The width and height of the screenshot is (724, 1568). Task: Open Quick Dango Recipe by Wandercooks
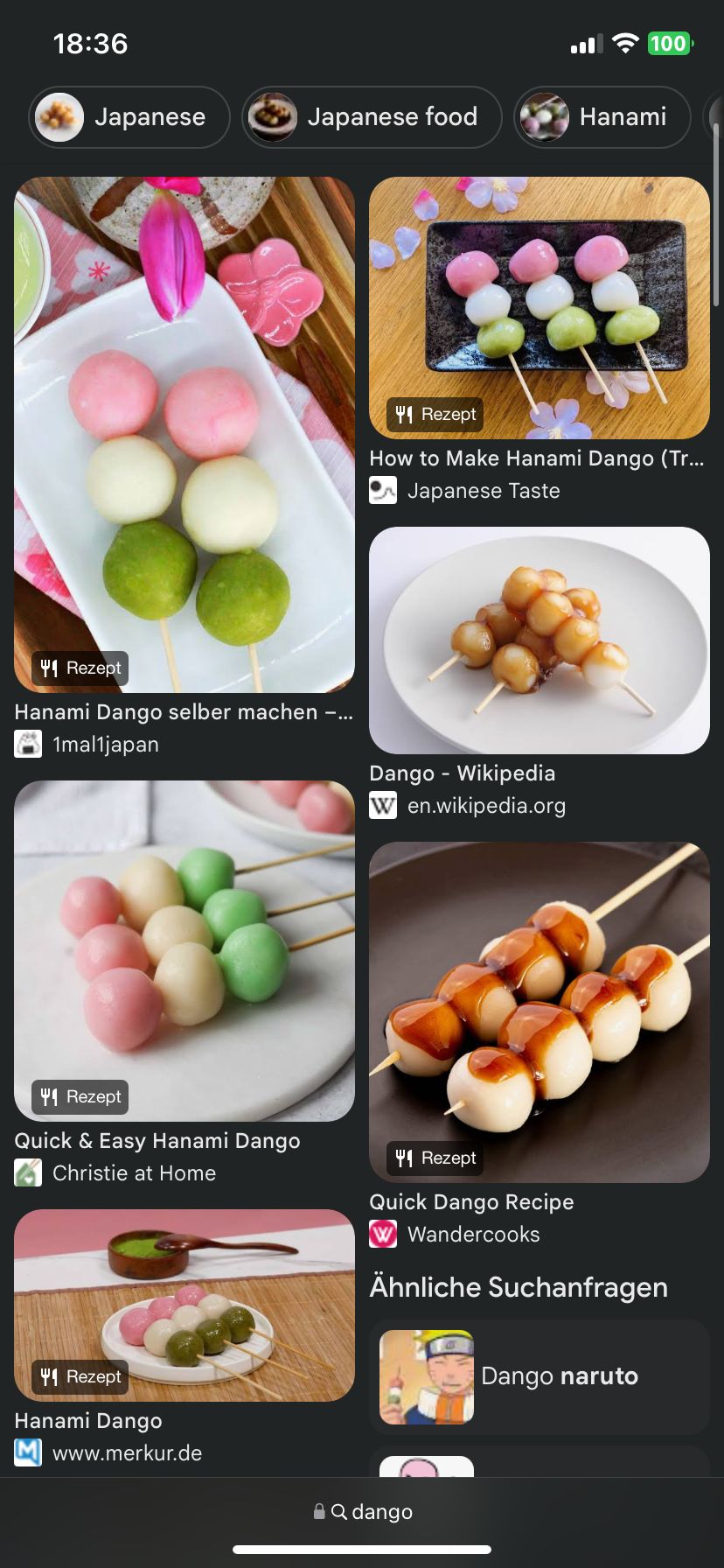[539, 1012]
